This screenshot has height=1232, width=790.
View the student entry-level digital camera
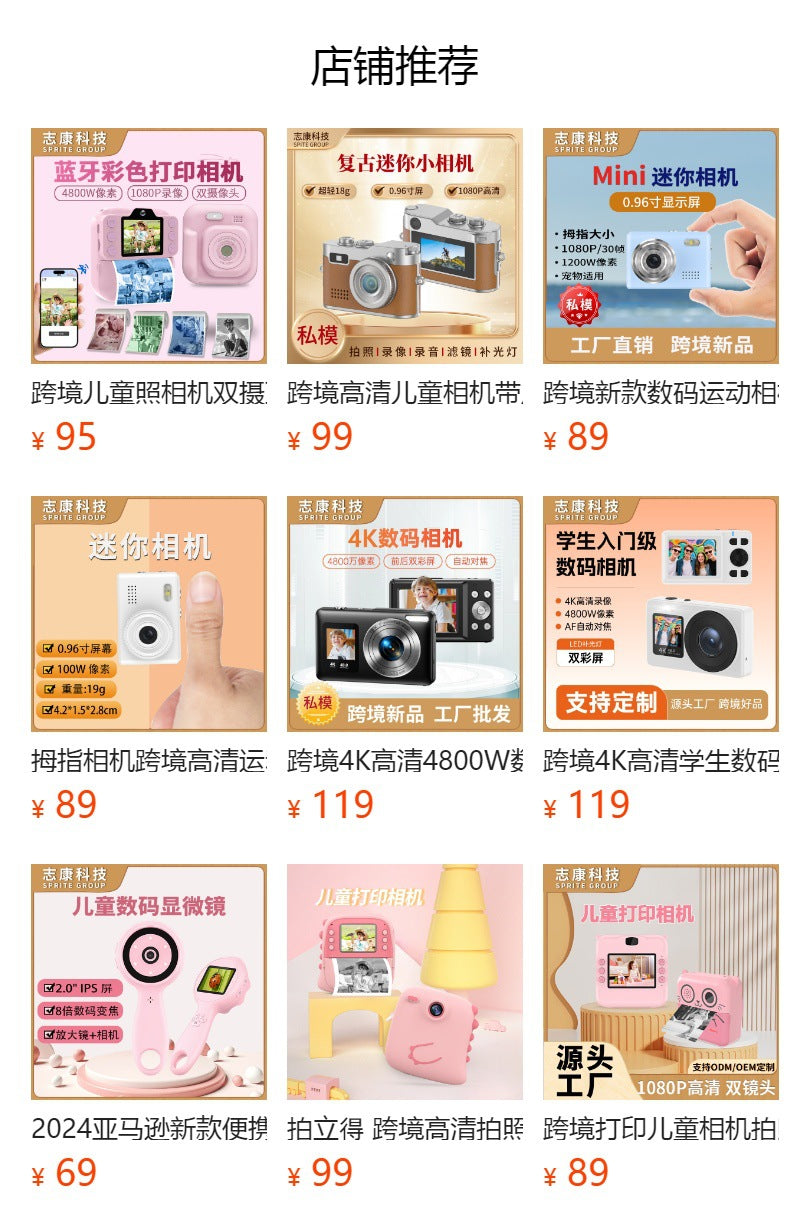[x=660, y=613]
